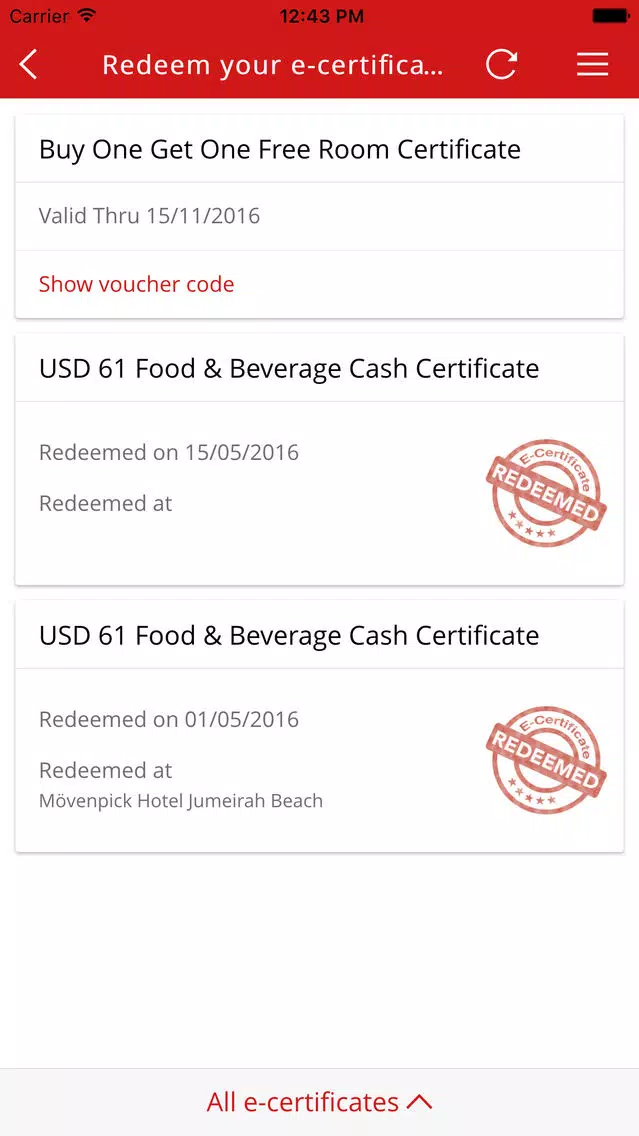Show voucher code for room certificate
The image size is (639, 1136).
[x=136, y=284]
